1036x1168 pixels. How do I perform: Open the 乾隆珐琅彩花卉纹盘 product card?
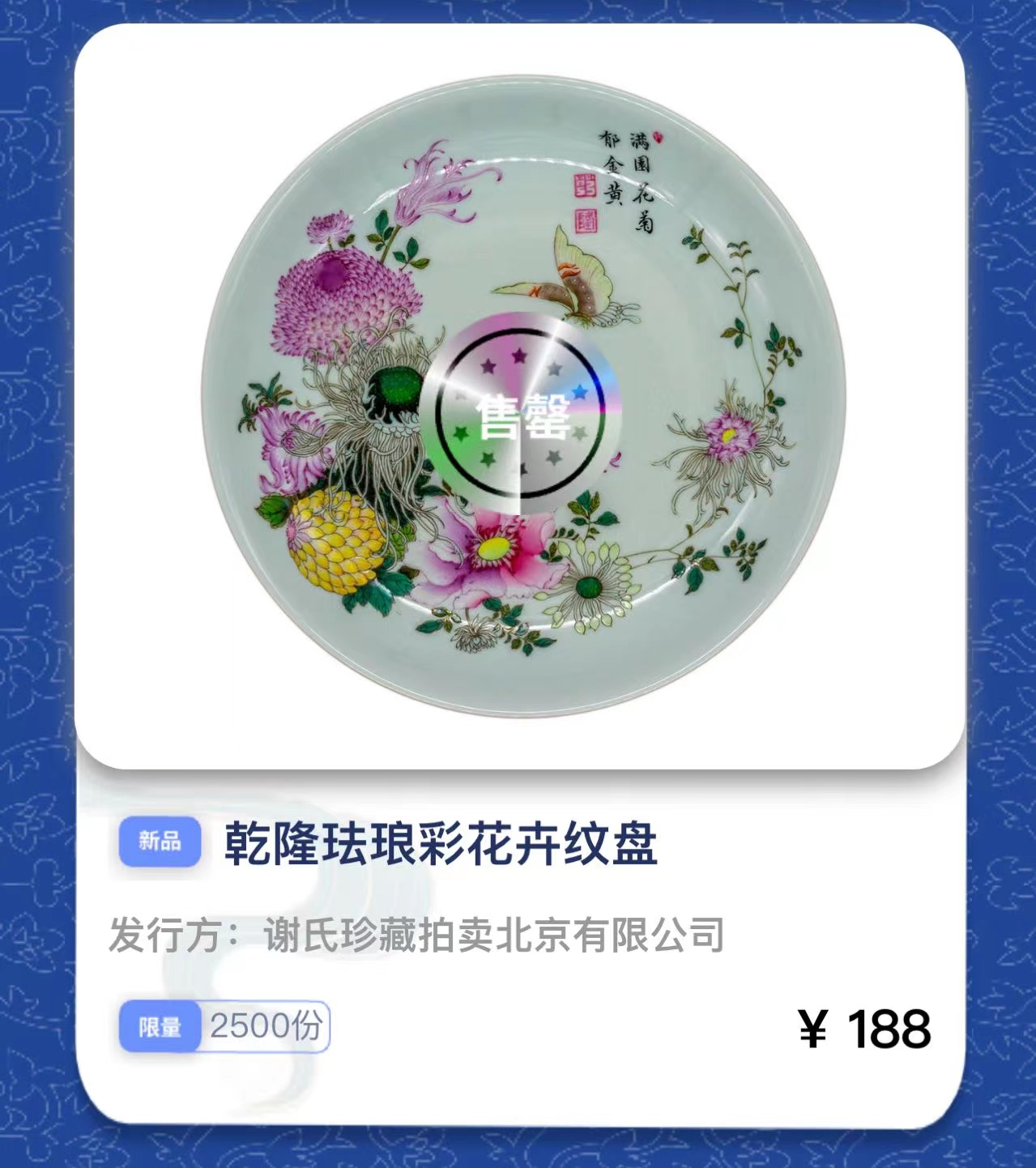(x=440, y=844)
